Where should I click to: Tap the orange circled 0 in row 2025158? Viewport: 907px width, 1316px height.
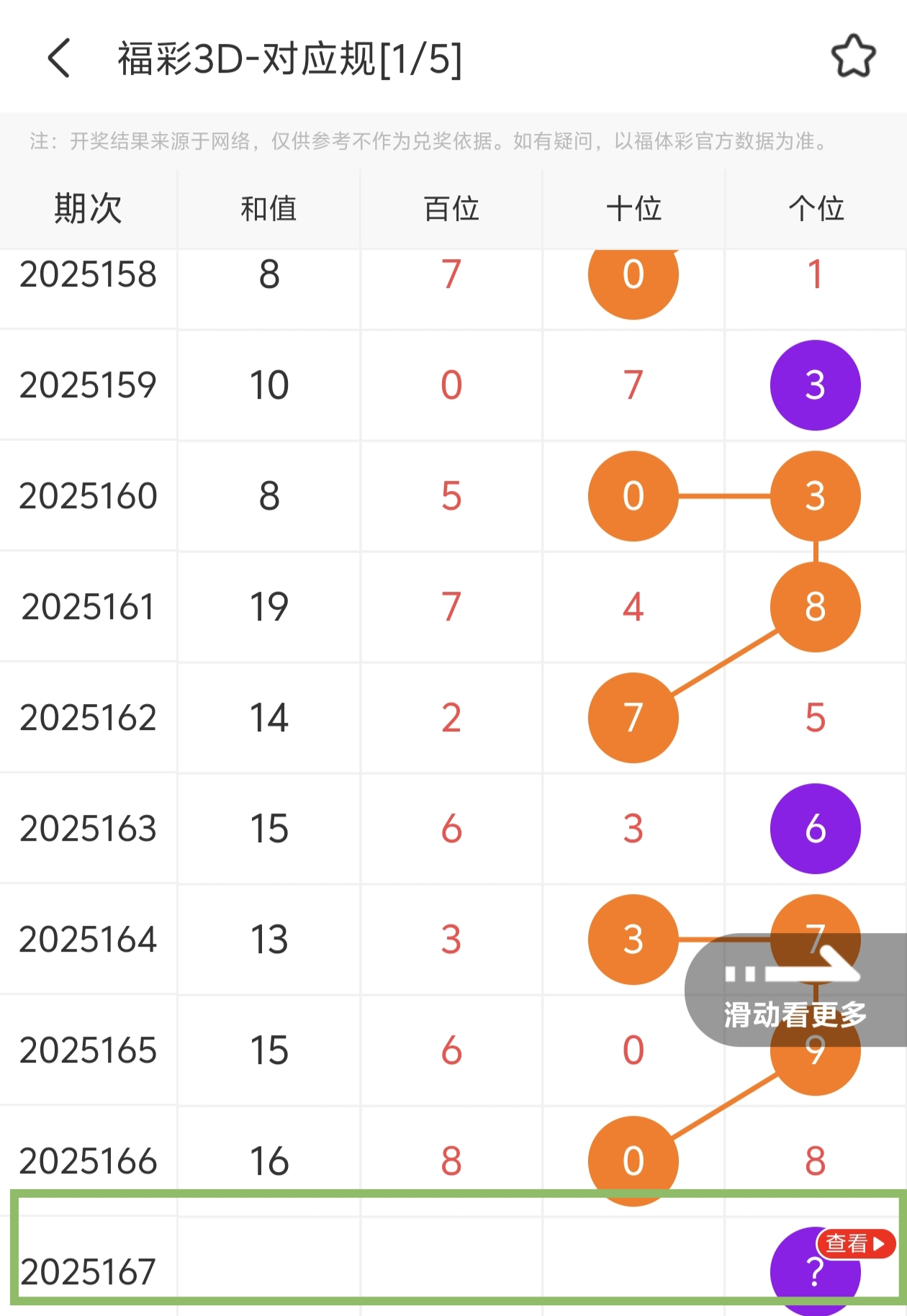click(633, 280)
